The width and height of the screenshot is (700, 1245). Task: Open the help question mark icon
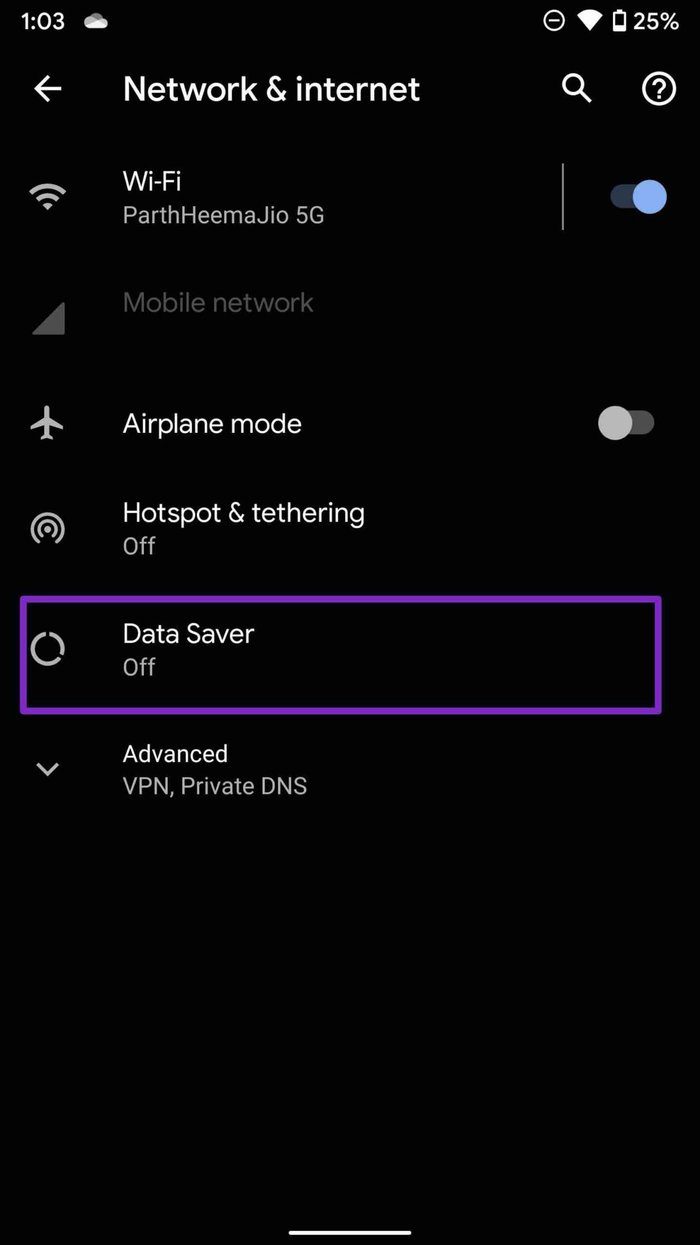[658, 89]
